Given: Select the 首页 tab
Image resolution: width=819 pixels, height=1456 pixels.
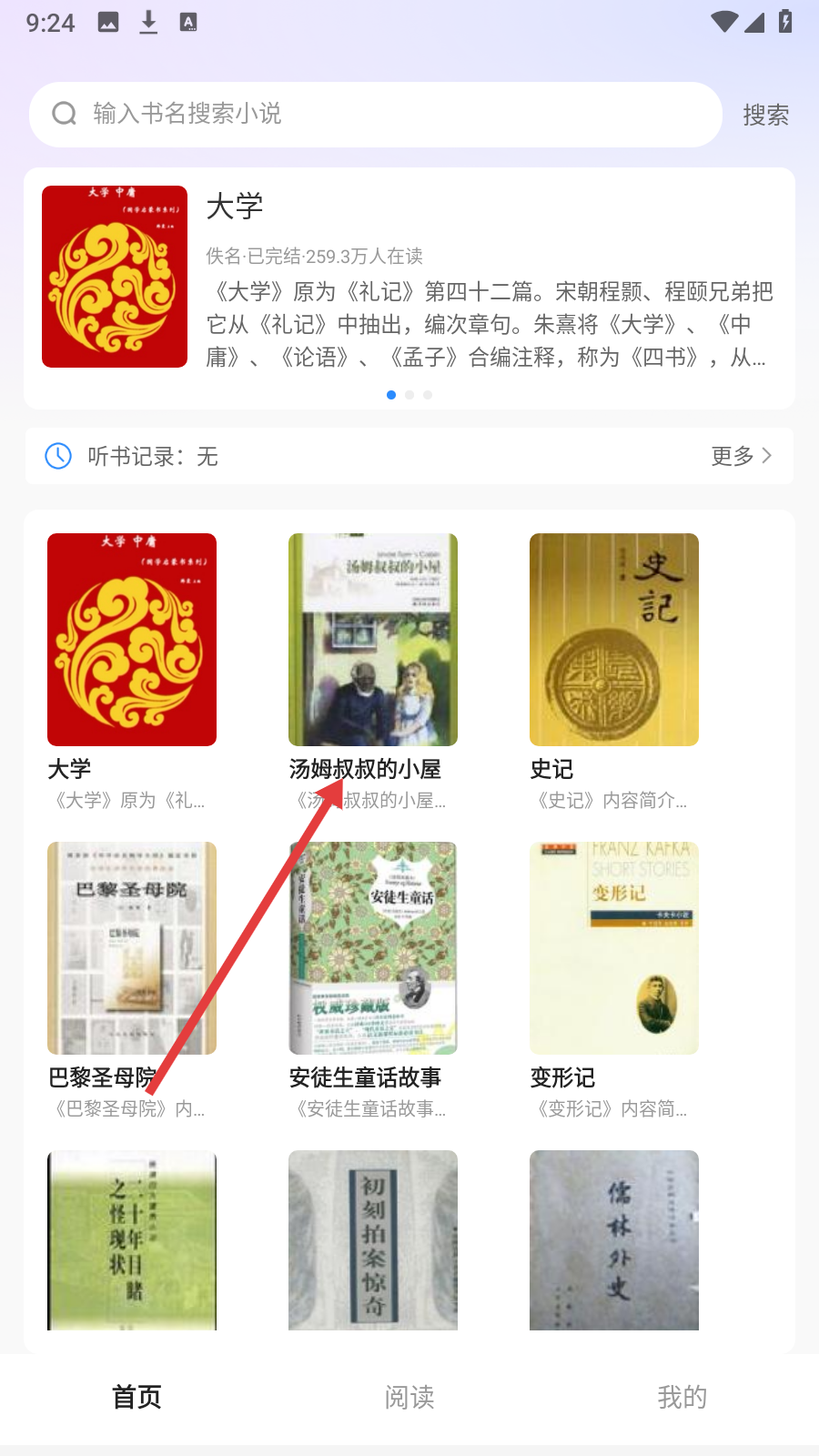Looking at the screenshot, I should [x=136, y=1397].
